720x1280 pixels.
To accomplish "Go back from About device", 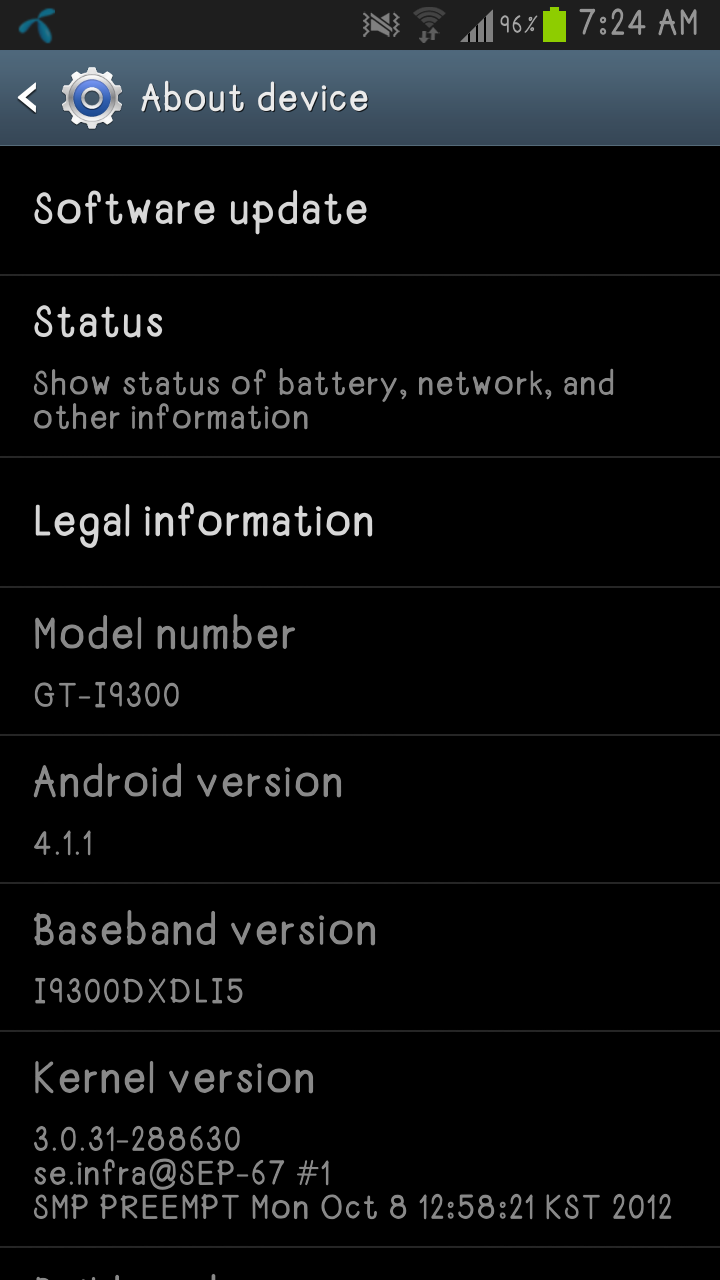I will 28,98.
